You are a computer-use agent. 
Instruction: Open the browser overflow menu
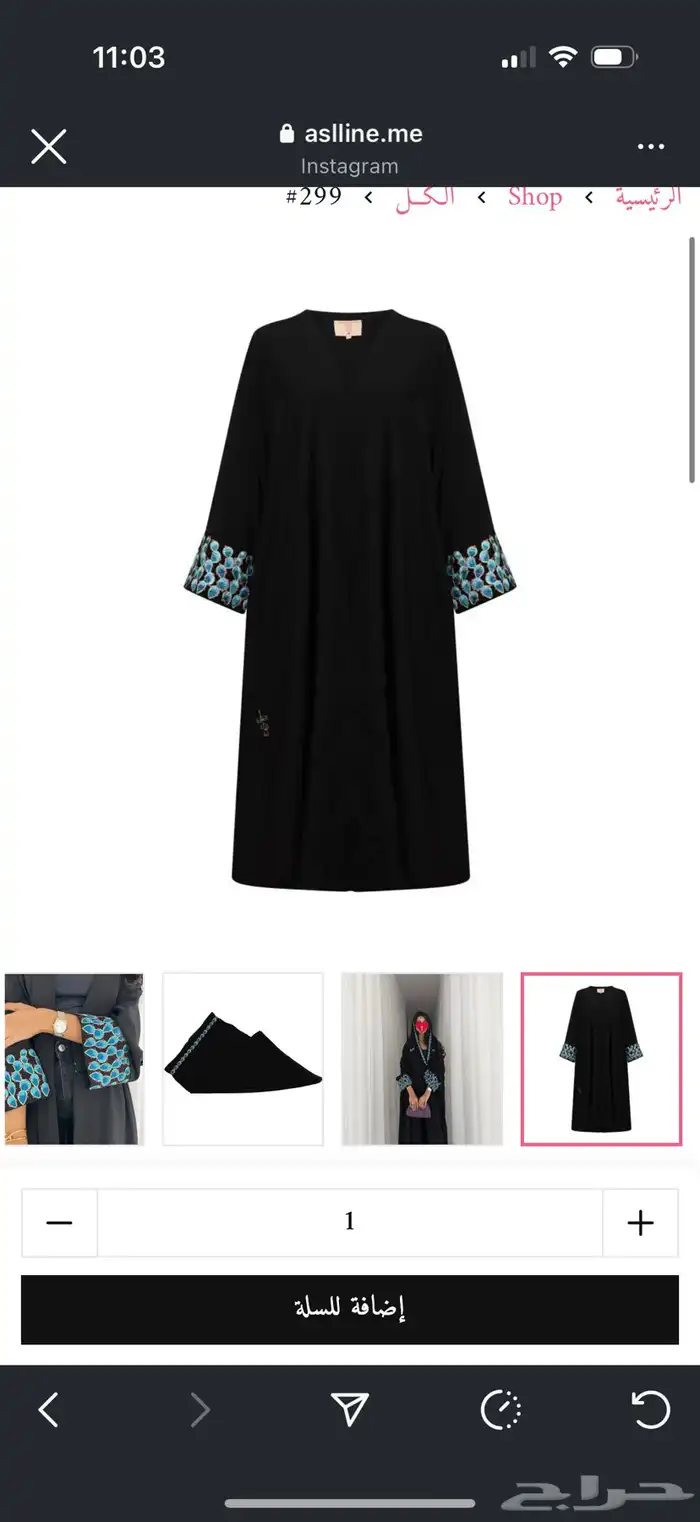click(650, 147)
